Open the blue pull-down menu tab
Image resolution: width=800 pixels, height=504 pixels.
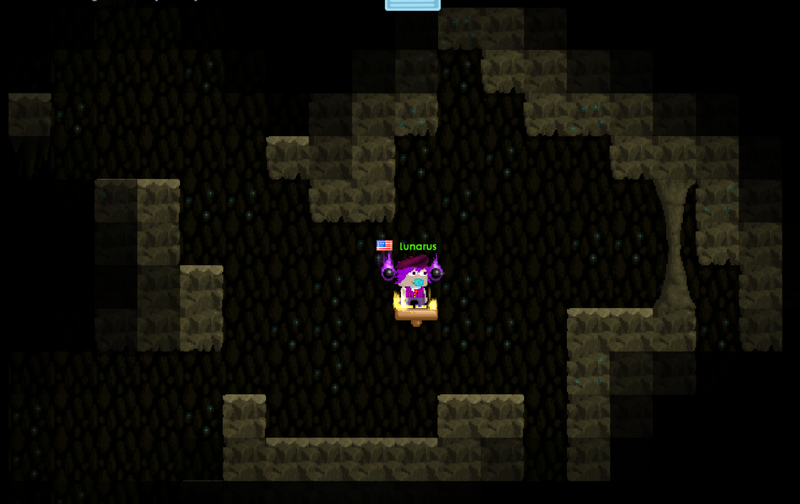[412, 4]
